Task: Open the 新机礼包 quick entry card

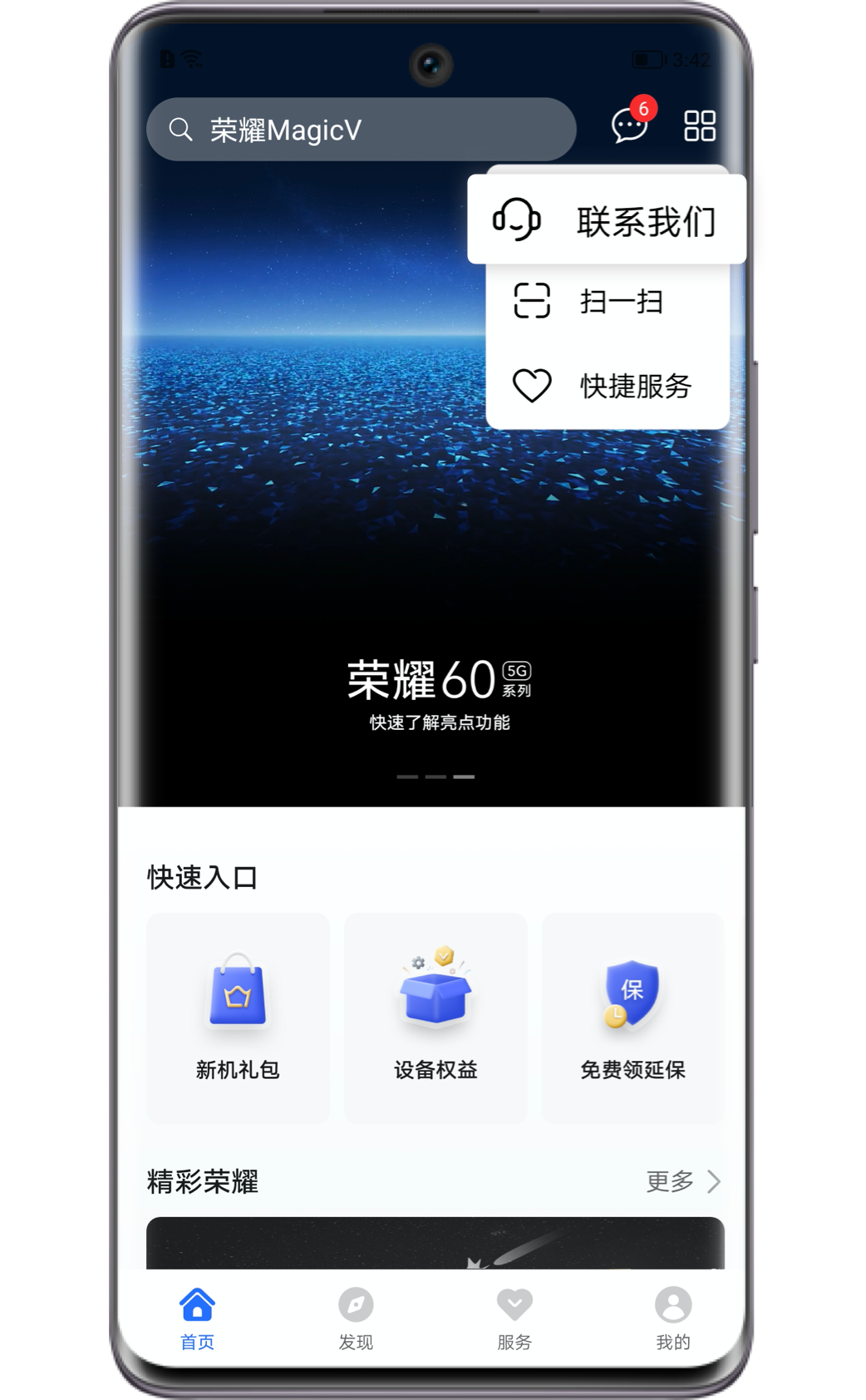Action: coord(238,1018)
